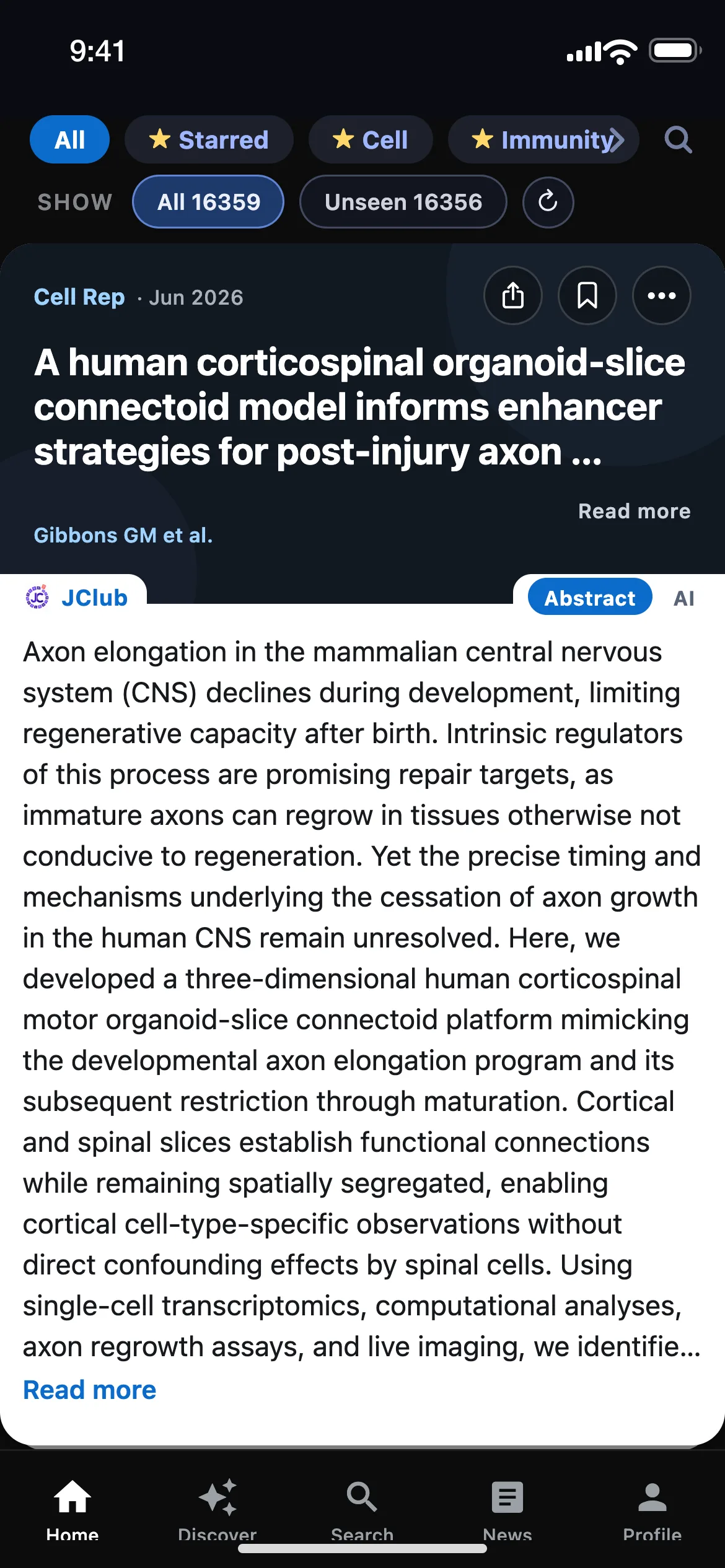
Task: Open the JClub tab
Action: (76, 598)
